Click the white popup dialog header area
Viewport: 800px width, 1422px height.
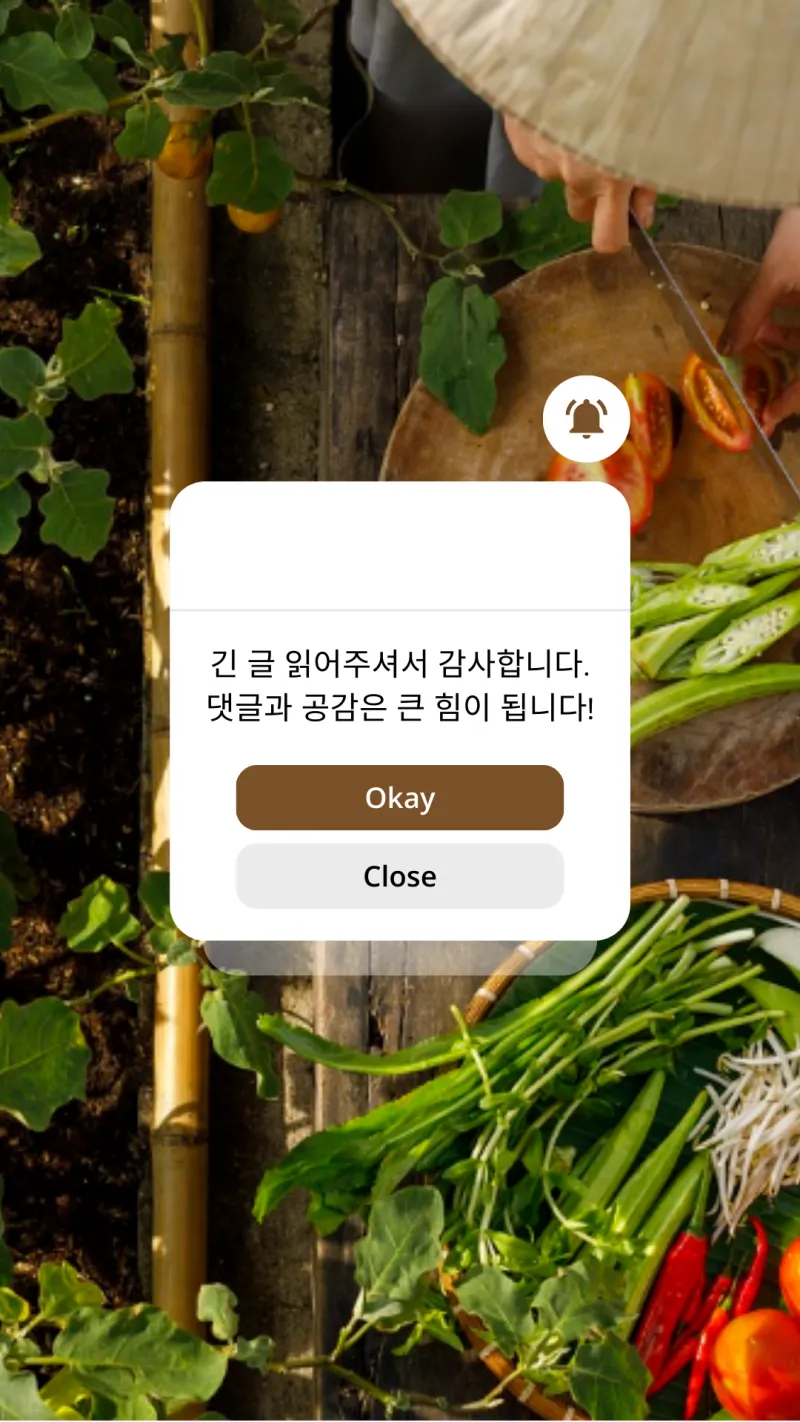[399, 545]
